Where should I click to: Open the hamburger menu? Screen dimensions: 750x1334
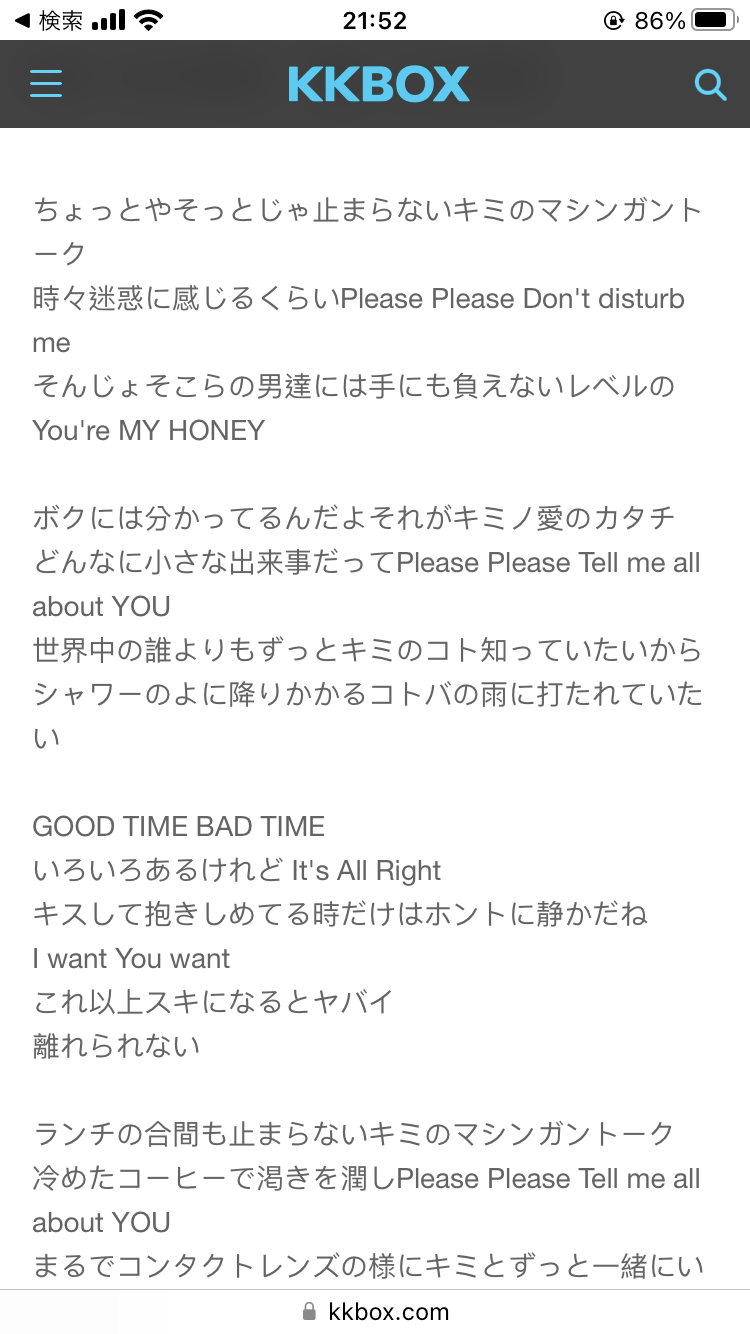point(46,84)
